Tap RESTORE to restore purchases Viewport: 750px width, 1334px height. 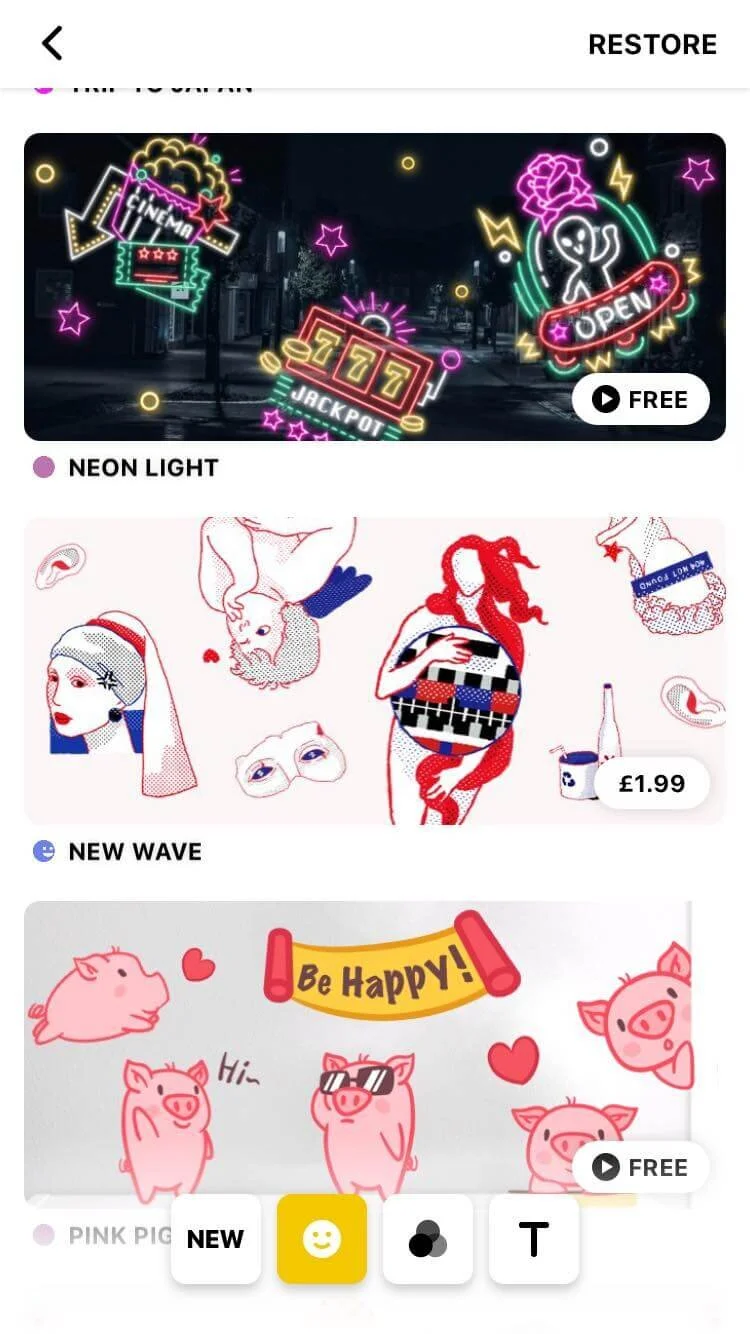[652, 45]
